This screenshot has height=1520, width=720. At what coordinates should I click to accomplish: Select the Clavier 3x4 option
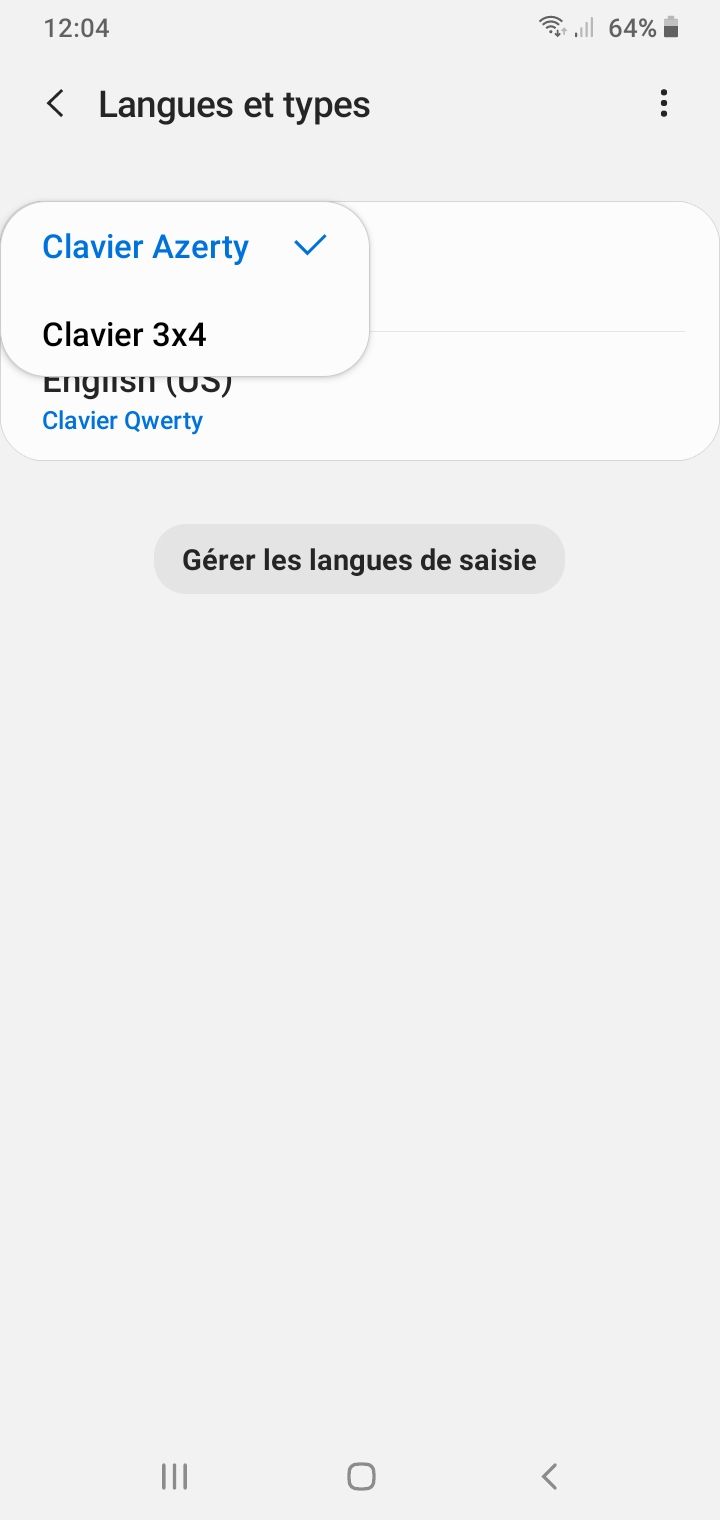pos(124,334)
